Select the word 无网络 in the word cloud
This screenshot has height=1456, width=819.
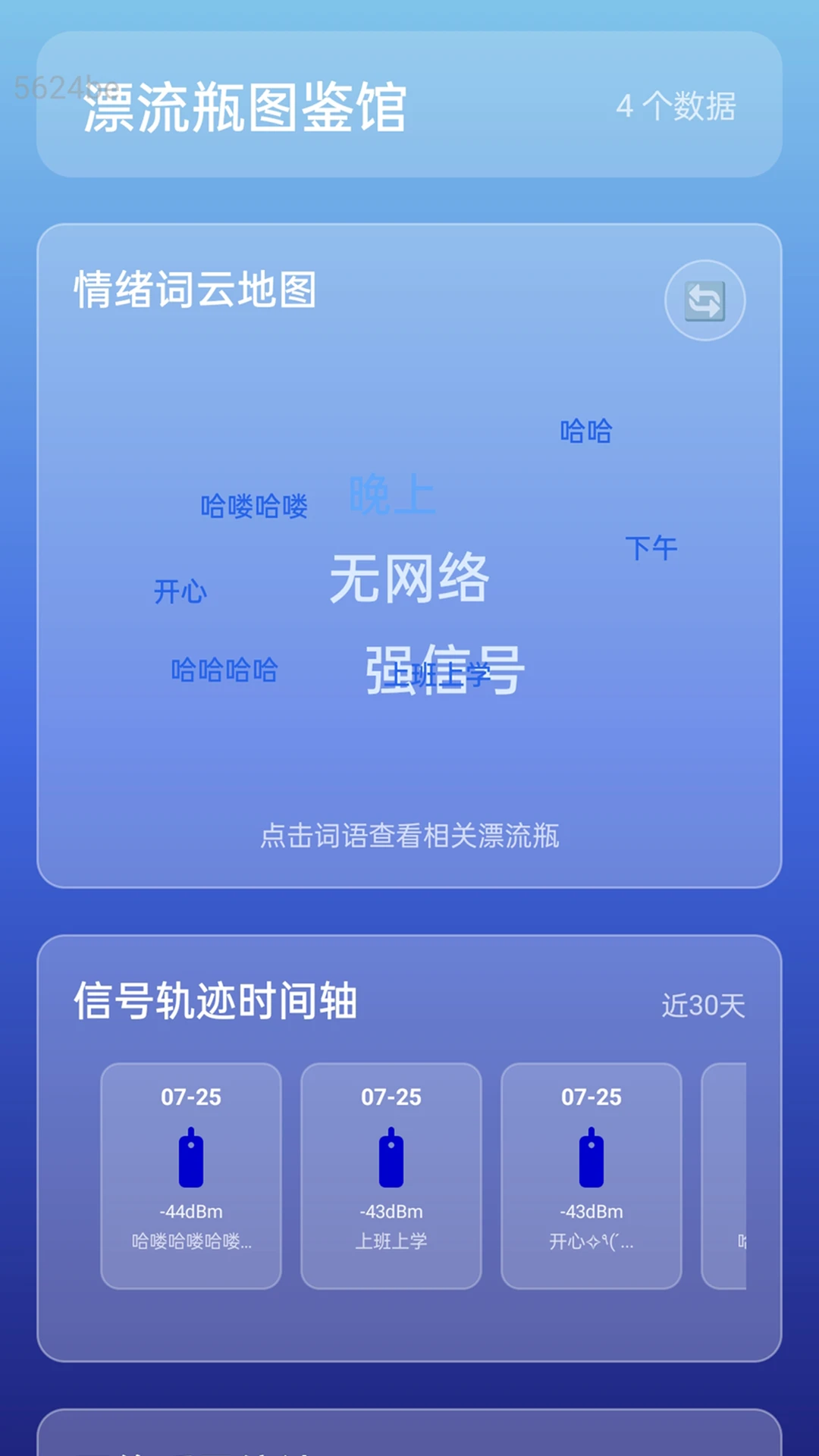(x=409, y=578)
